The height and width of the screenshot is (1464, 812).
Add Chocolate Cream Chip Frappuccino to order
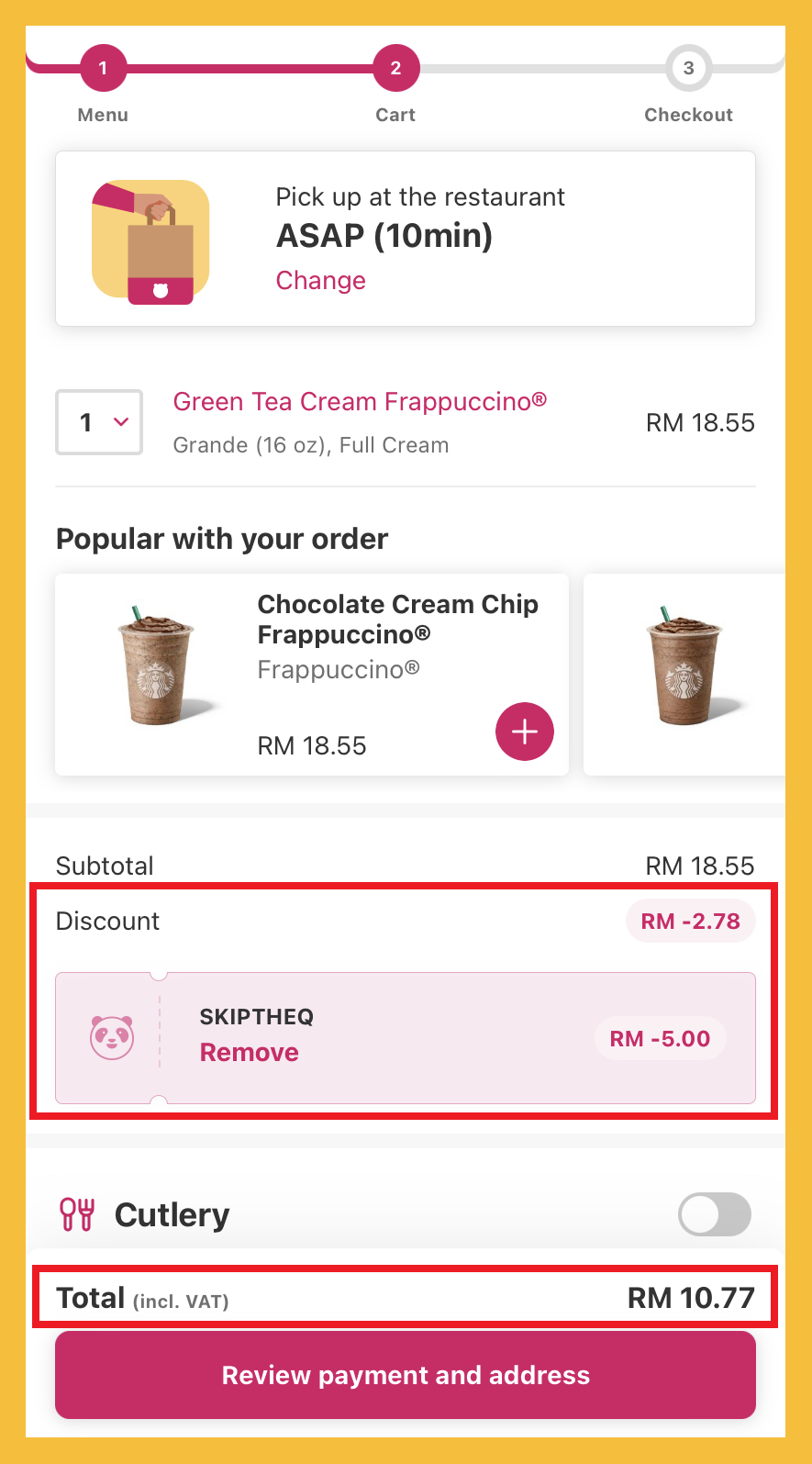524,732
